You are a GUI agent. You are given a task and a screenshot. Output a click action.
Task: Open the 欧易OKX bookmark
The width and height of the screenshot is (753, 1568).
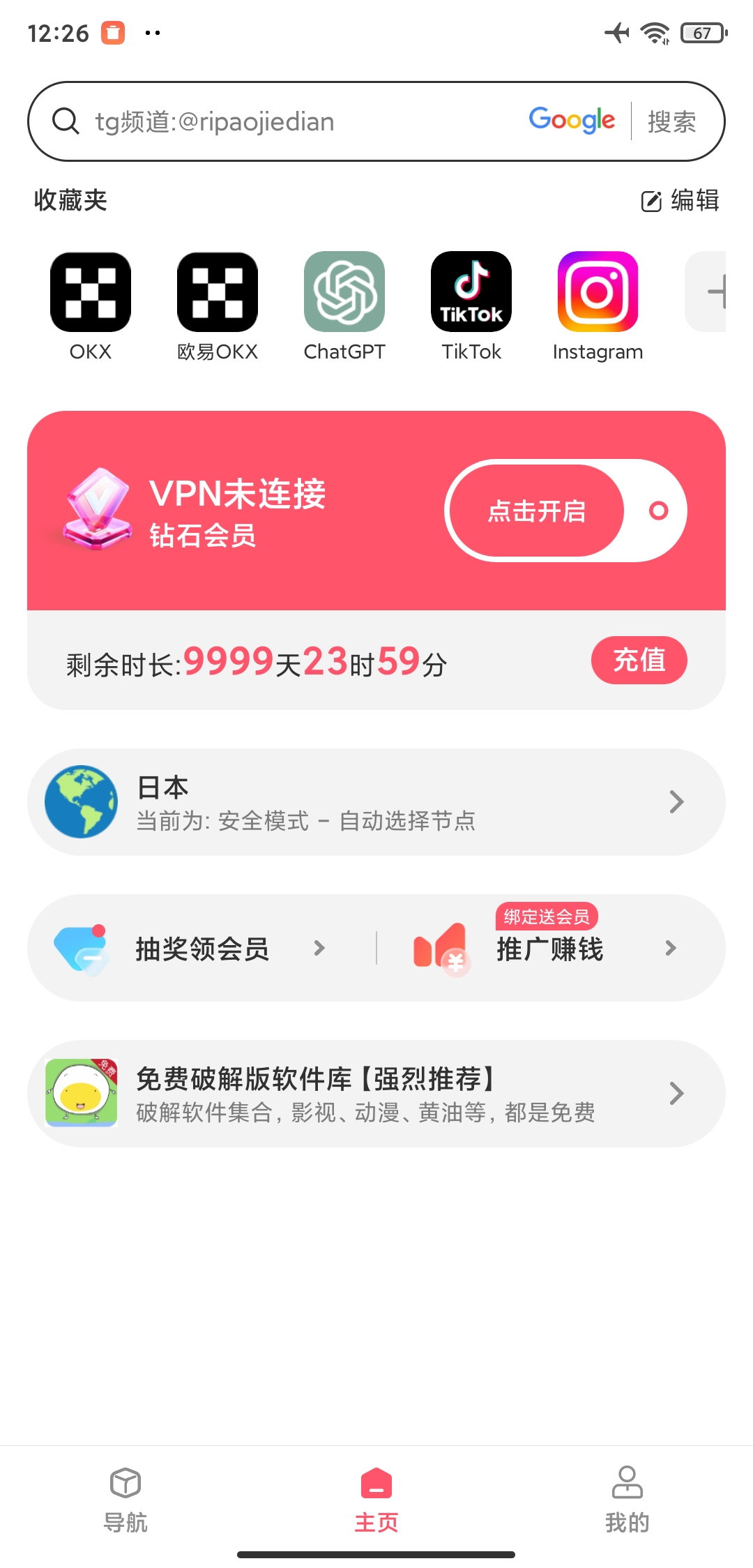(218, 292)
